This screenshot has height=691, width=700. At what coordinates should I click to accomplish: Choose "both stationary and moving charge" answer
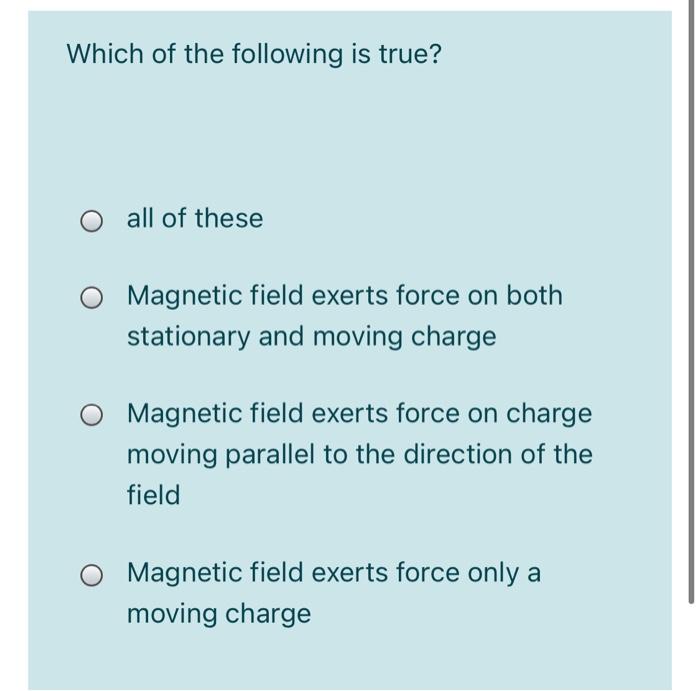coord(92,297)
